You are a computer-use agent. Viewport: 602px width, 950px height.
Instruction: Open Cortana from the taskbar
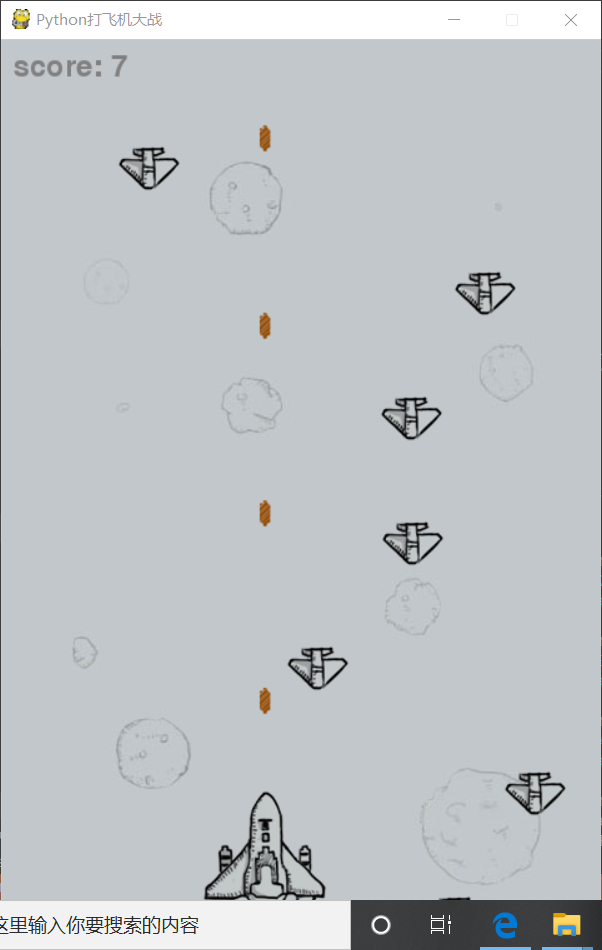(x=381, y=925)
